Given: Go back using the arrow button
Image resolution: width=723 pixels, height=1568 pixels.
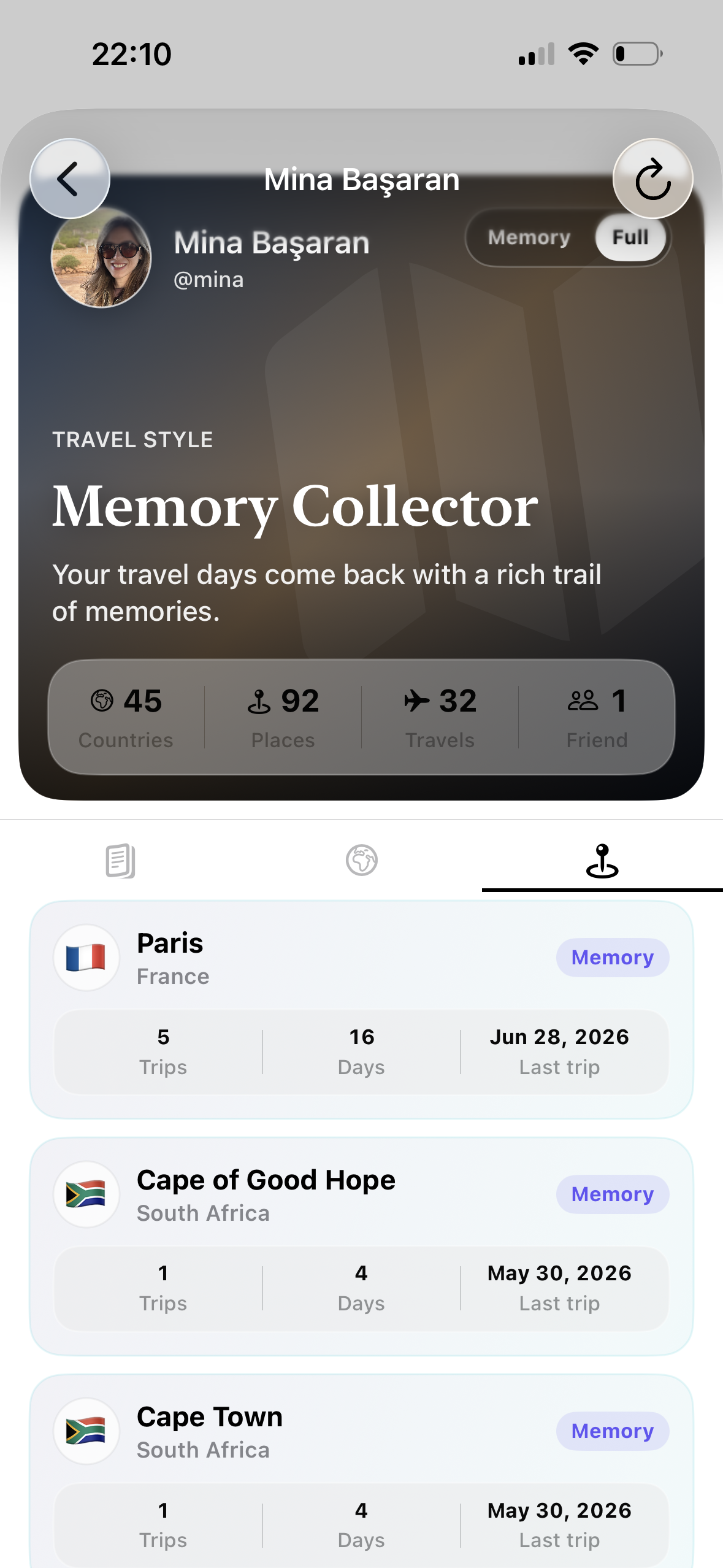Looking at the screenshot, I should pos(70,179).
